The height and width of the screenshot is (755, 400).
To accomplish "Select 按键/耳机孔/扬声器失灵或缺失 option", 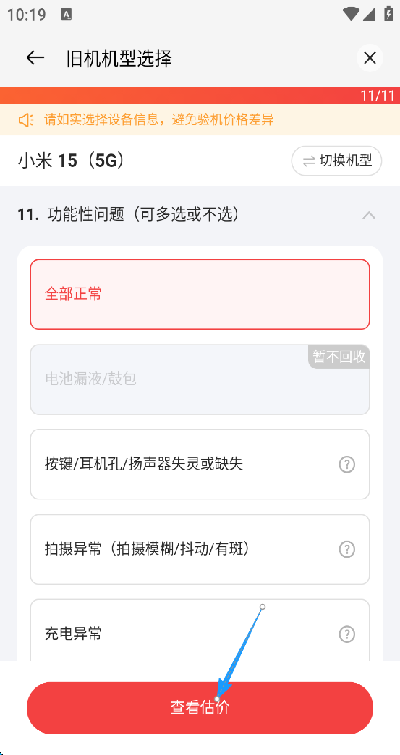I will tap(200, 464).
